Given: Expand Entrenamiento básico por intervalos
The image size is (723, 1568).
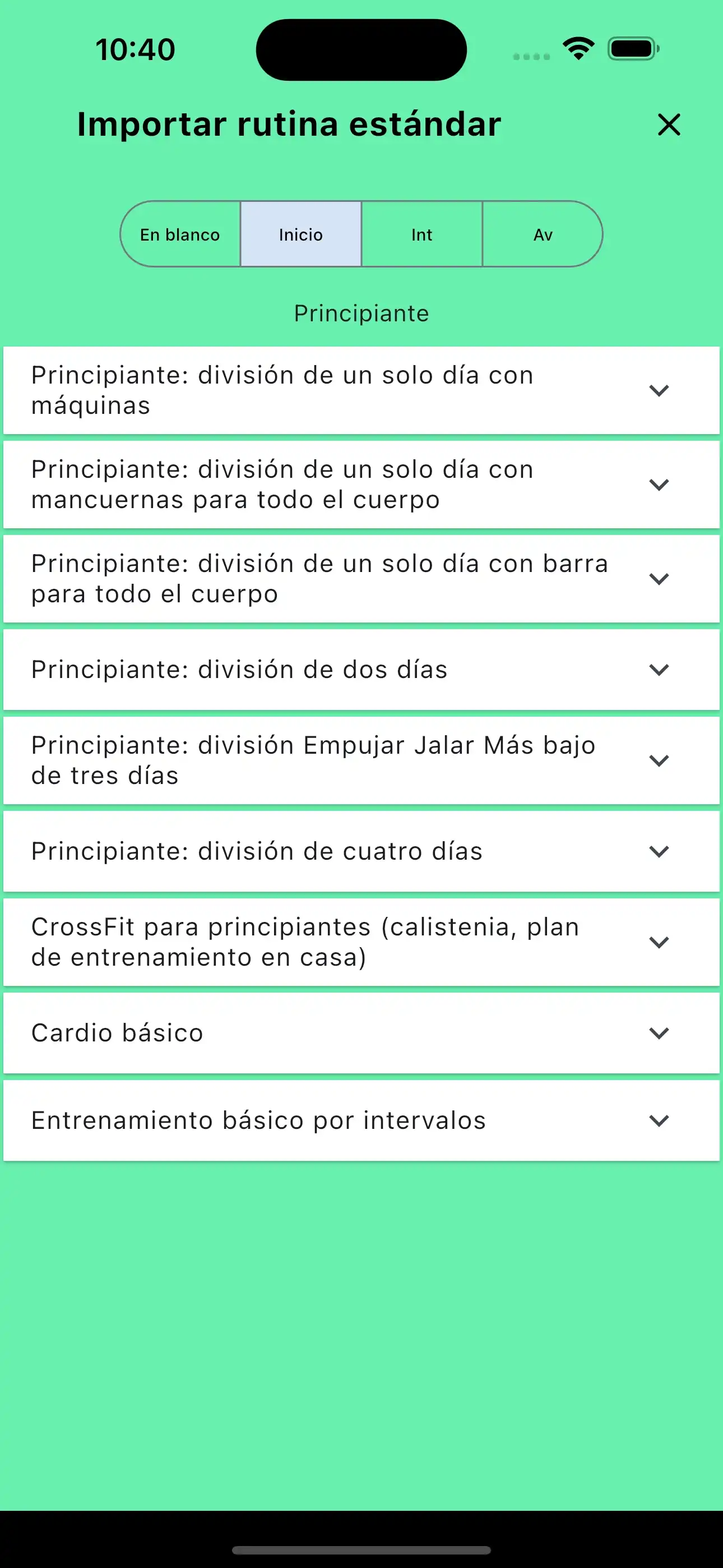Looking at the screenshot, I should pyautogui.click(x=659, y=1120).
